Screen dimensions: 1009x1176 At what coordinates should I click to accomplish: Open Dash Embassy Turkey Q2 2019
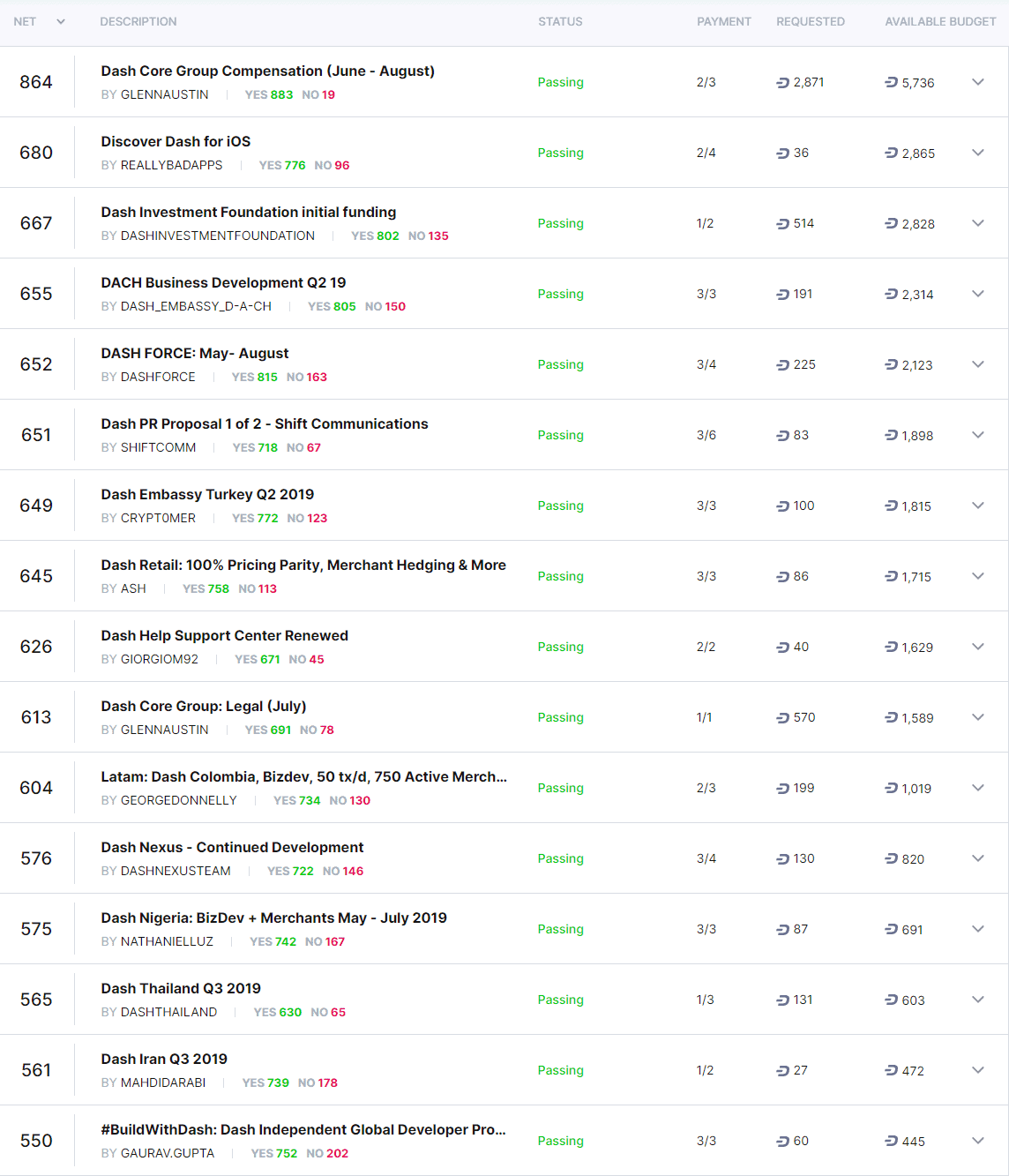point(207,494)
